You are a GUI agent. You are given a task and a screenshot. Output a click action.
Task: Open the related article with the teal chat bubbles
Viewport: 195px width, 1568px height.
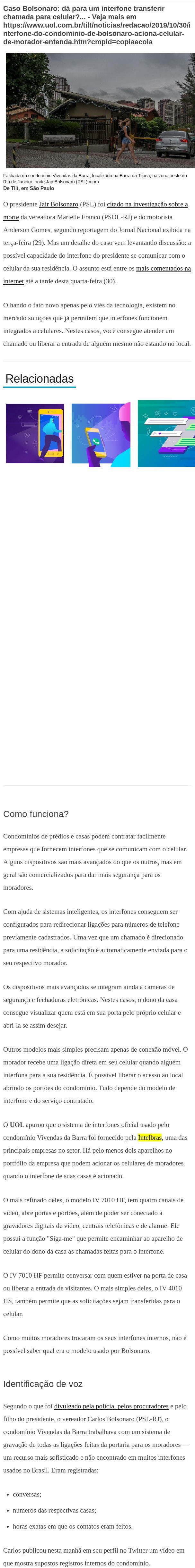(x=166, y=433)
